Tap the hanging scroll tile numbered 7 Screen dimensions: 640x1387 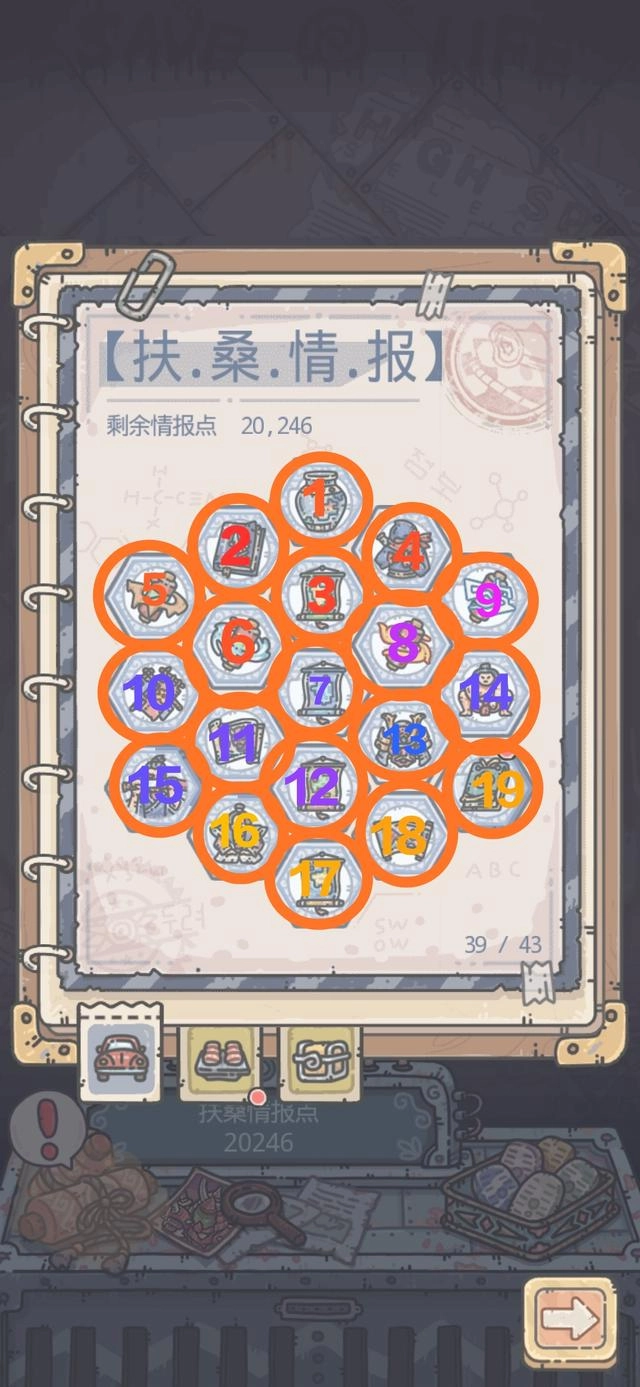point(320,689)
